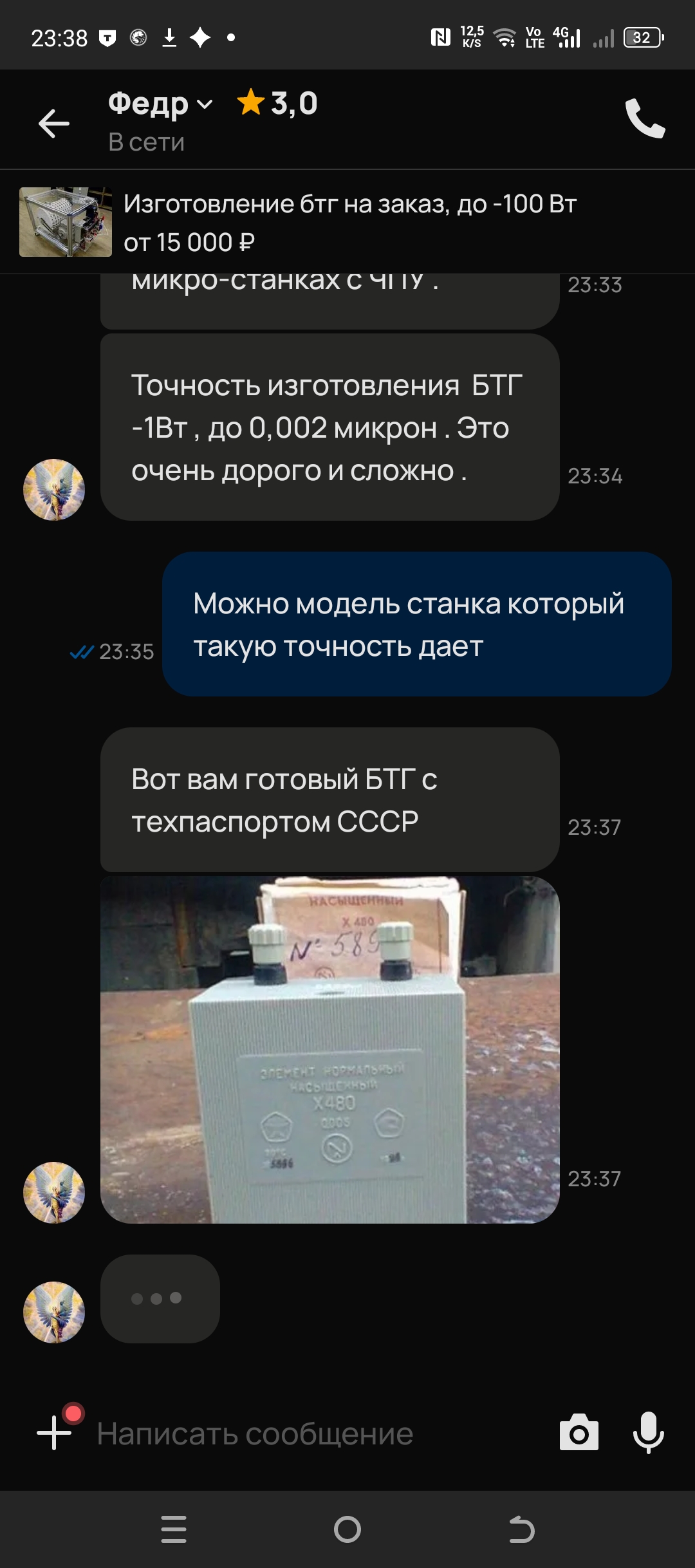Record a voice message with microphone
The height and width of the screenshot is (1568, 695).
click(648, 1433)
